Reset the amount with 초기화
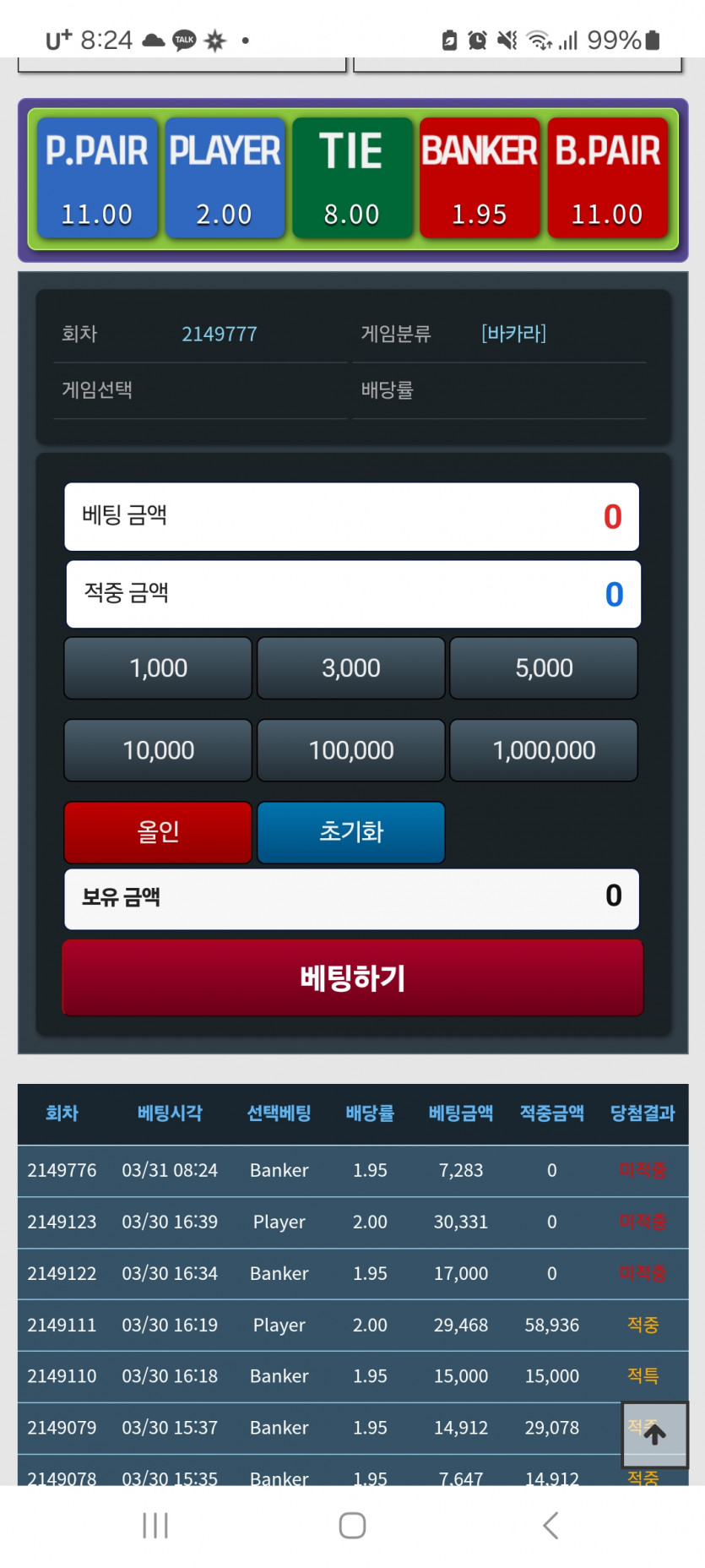Image resolution: width=705 pixels, height=1568 pixels. tap(351, 832)
